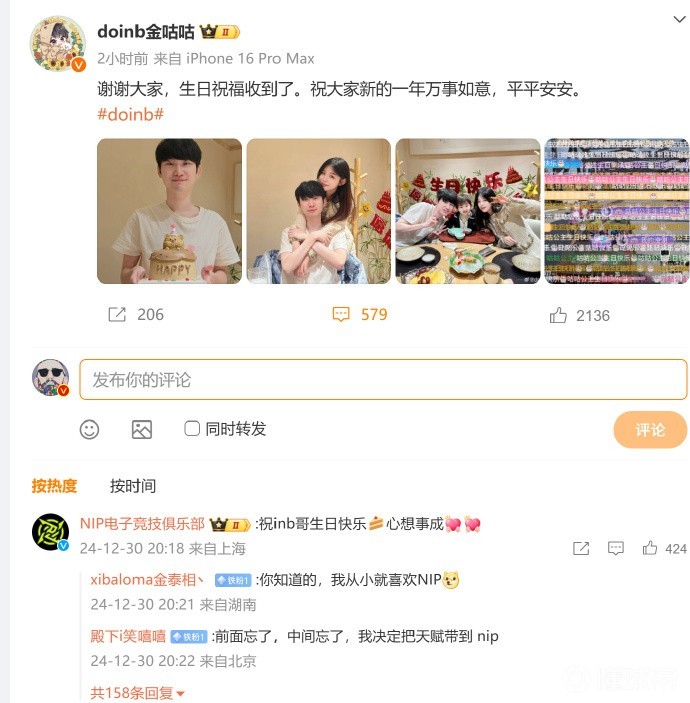The image size is (690, 703).
Task: Reply to NIP电子竞技俱乐部's comment
Action: (616, 548)
